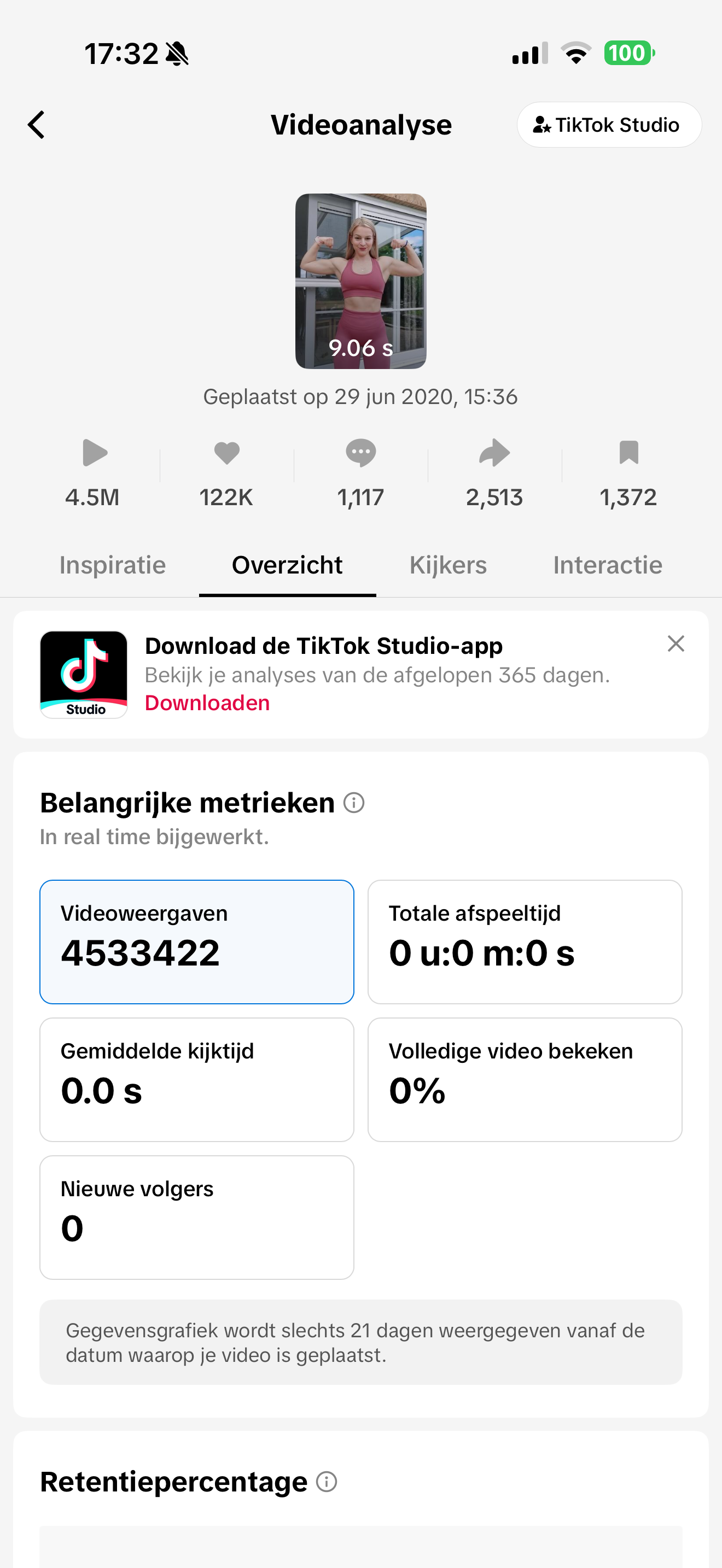
Task: Click the play count icon showing 4.5M views
Action: click(95, 453)
